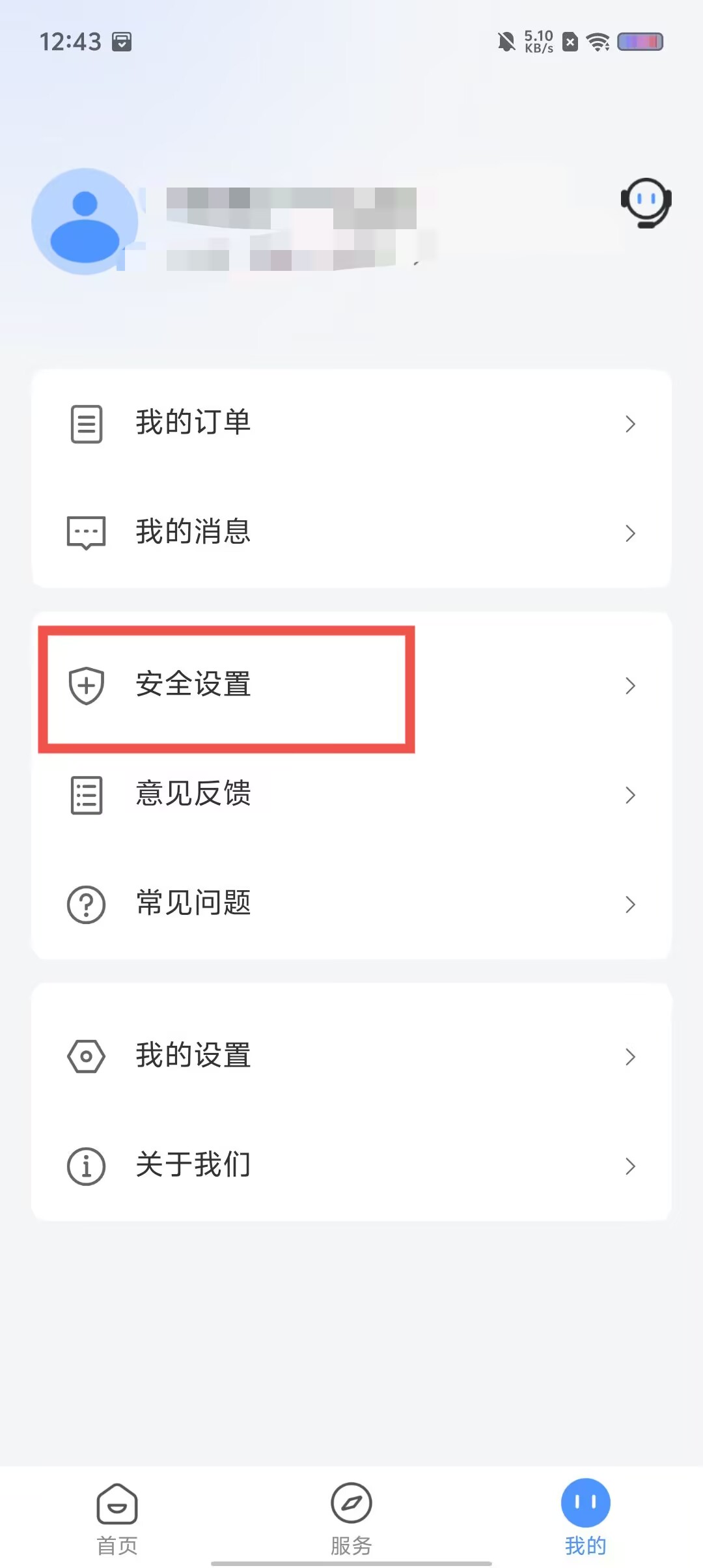
Task: Tap the 我的 tab
Action: [x=585, y=1519]
